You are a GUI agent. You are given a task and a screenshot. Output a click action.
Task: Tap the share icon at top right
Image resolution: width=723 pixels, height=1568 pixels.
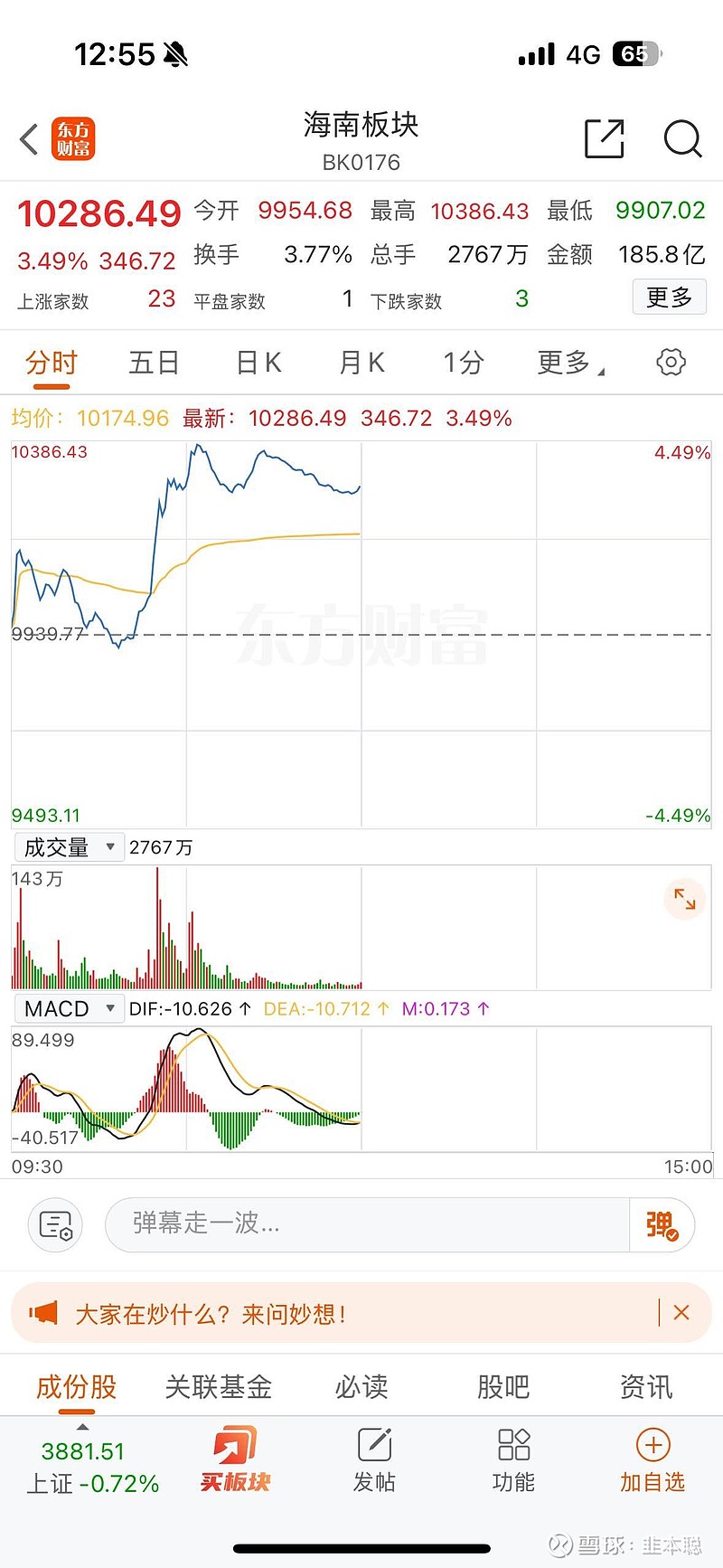pos(604,139)
